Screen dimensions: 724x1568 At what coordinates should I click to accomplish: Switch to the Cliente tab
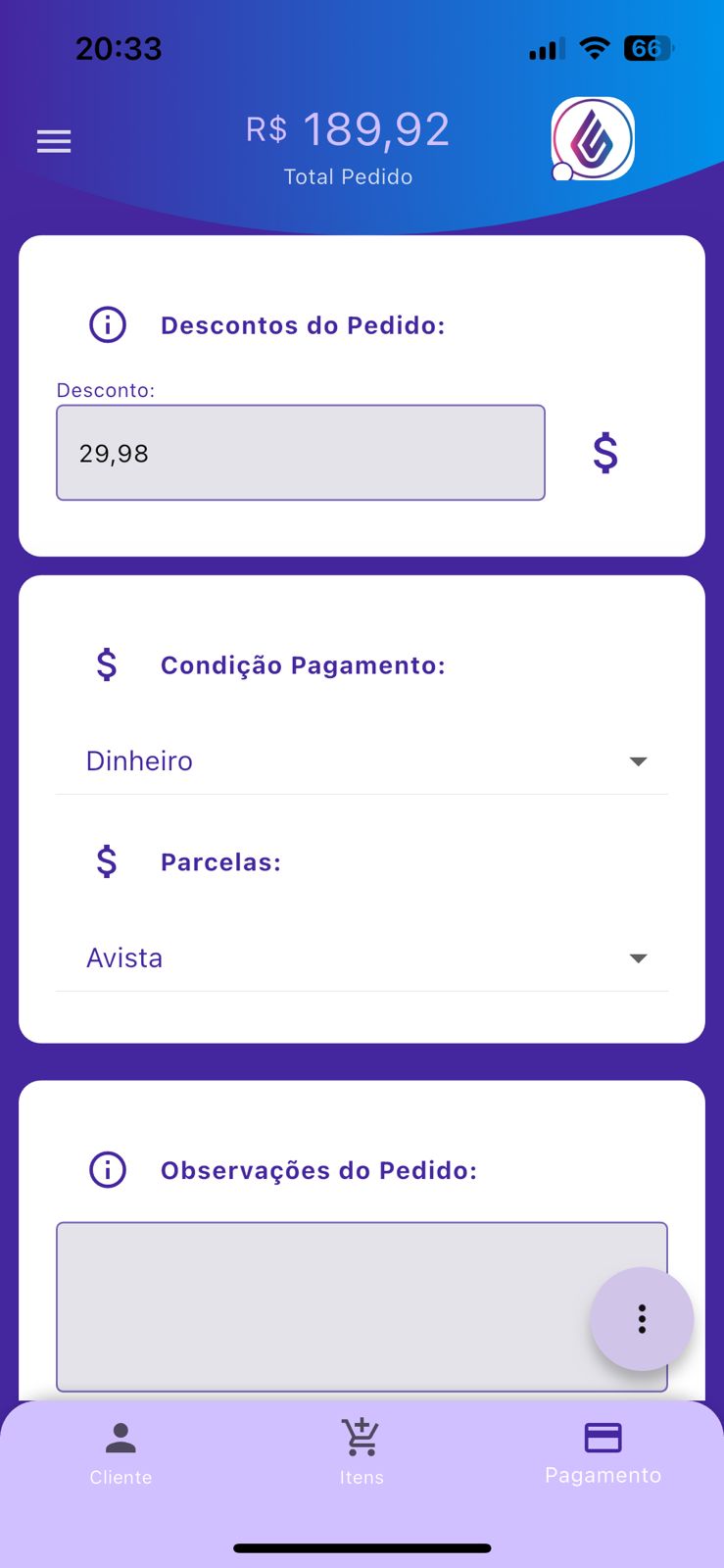(121, 1454)
